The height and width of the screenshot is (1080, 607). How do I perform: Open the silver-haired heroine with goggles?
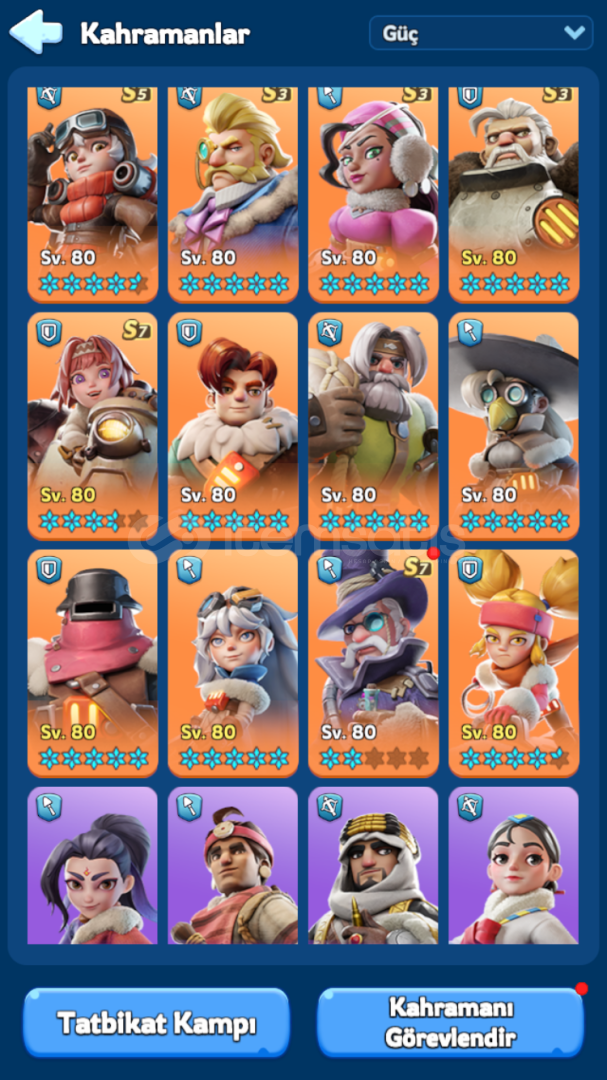point(233,663)
